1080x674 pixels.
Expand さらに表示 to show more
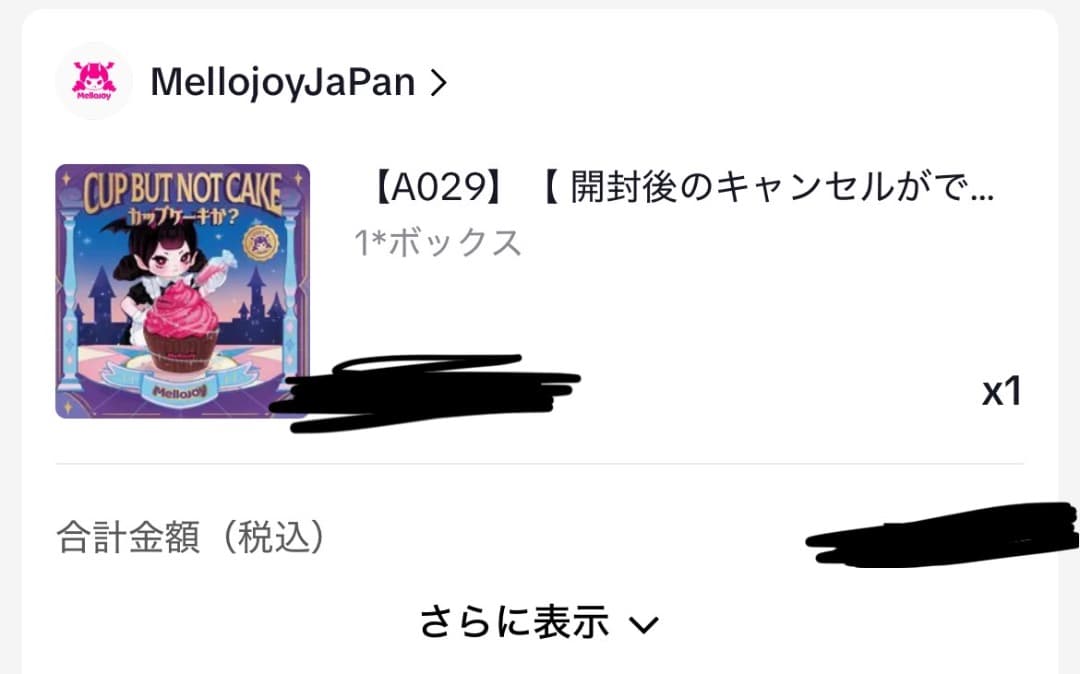pos(539,623)
